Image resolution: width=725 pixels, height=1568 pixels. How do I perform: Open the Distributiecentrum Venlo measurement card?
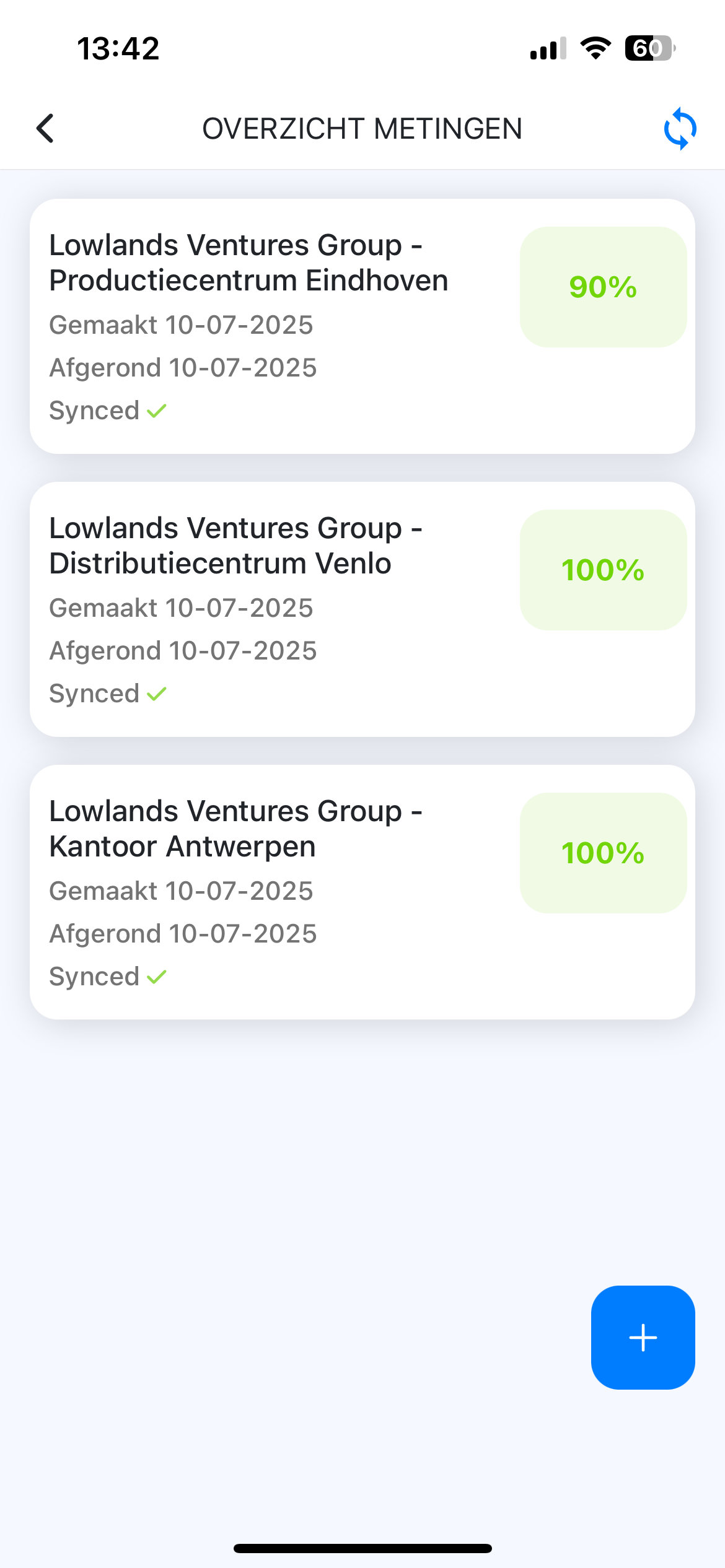(362, 609)
